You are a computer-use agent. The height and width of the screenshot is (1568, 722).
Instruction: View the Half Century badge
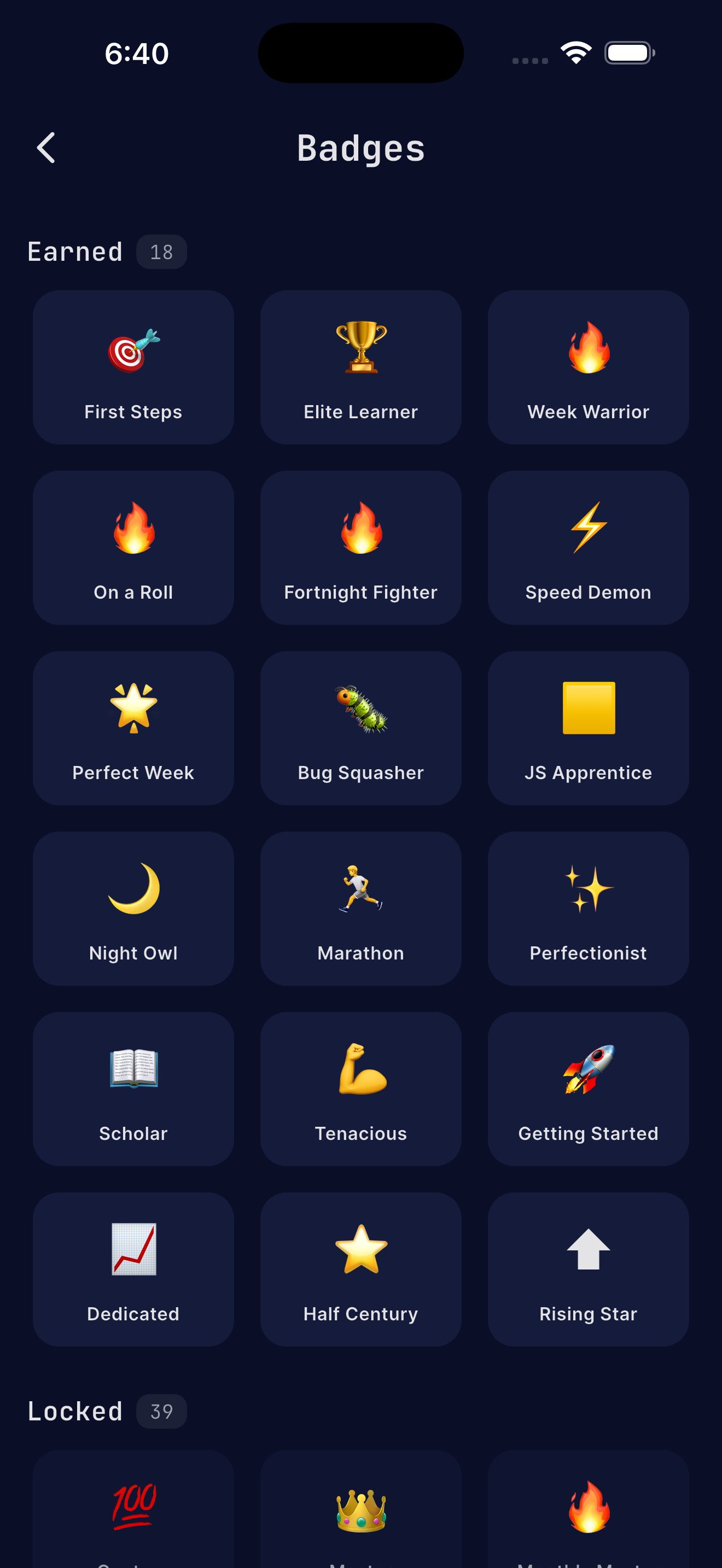(x=360, y=1269)
